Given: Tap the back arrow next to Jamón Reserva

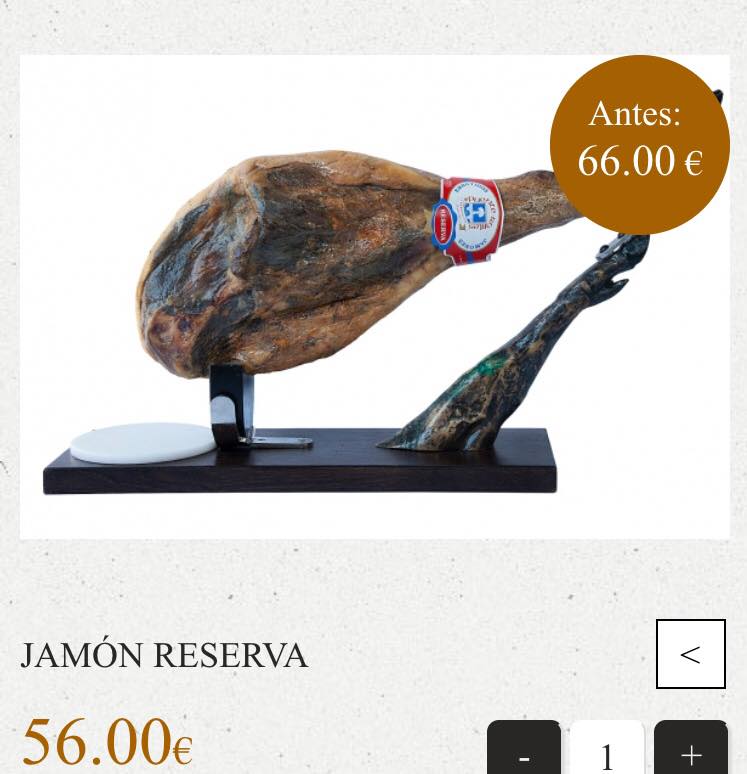Looking at the screenshot, I should click(x=690, y=654).
